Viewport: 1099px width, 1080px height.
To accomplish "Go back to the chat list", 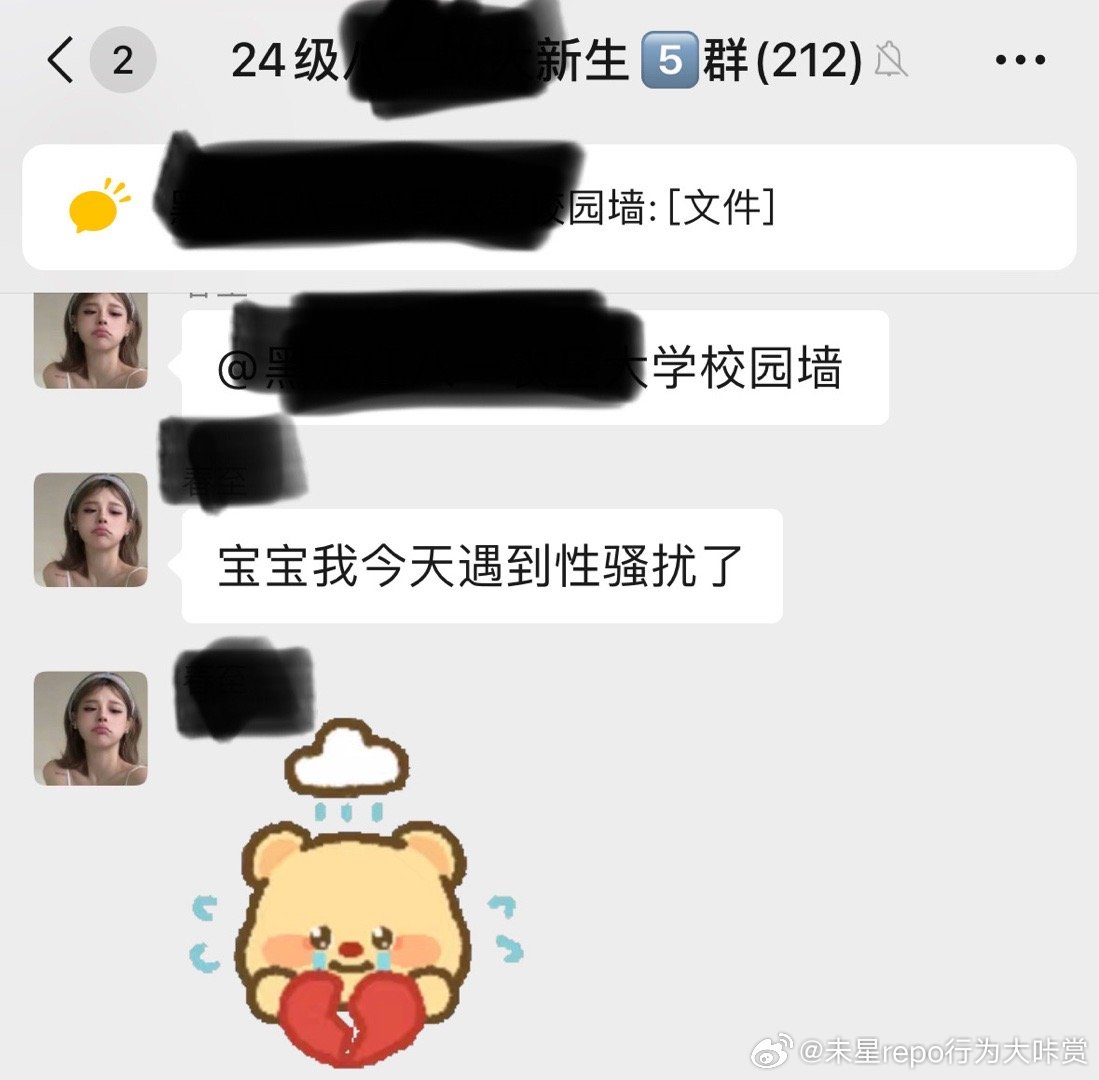I will pos(60,61).
